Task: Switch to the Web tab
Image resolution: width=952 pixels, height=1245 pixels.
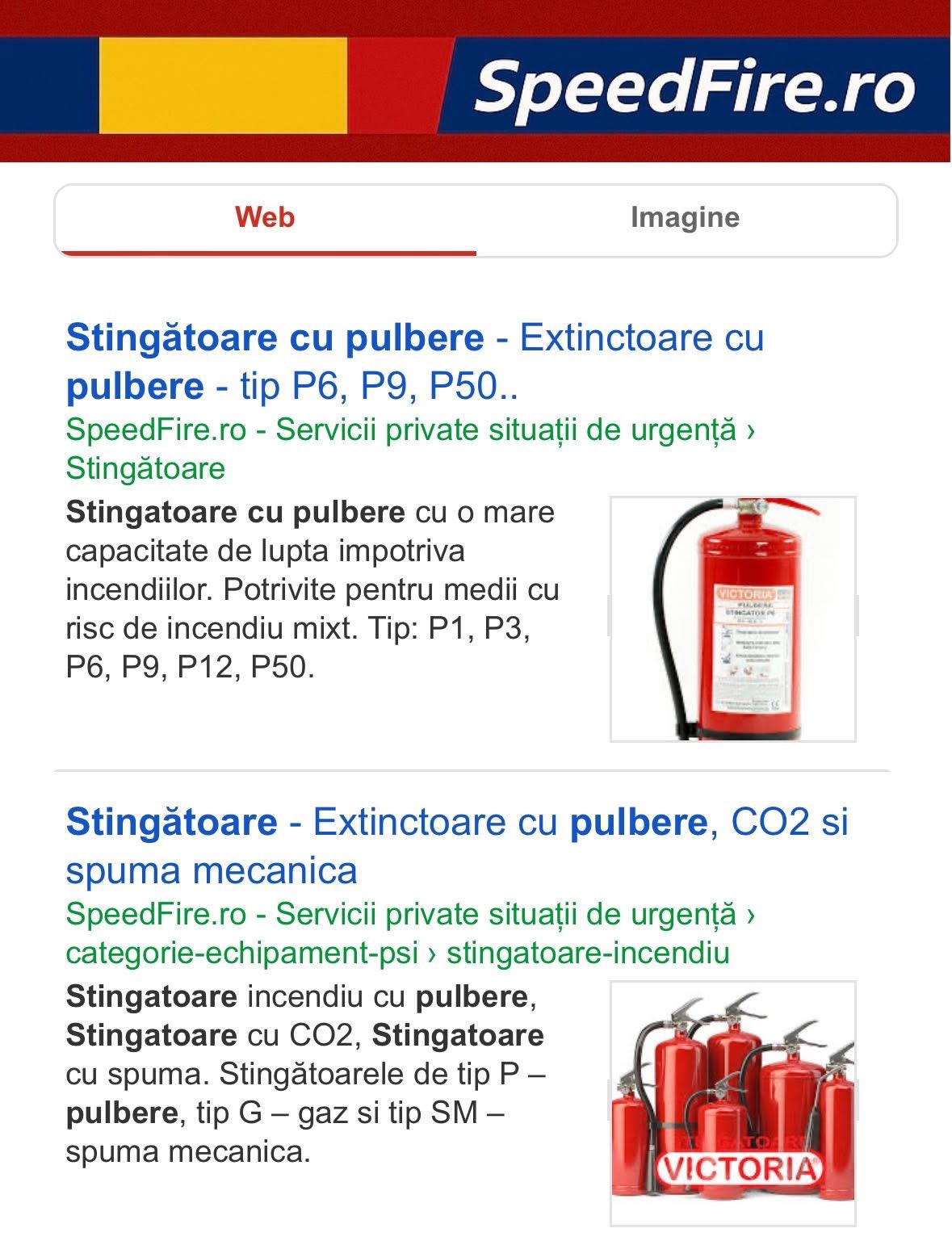Action: 265,218
